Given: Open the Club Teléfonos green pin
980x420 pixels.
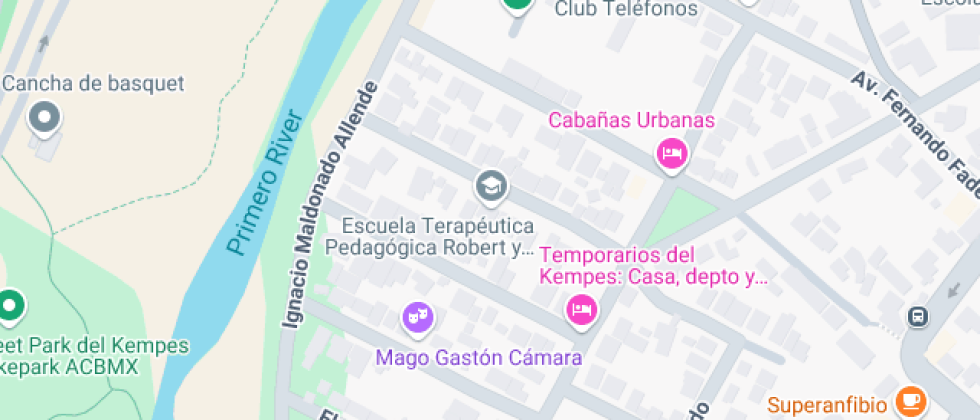Looking at the screenshot, I should 517,4.
